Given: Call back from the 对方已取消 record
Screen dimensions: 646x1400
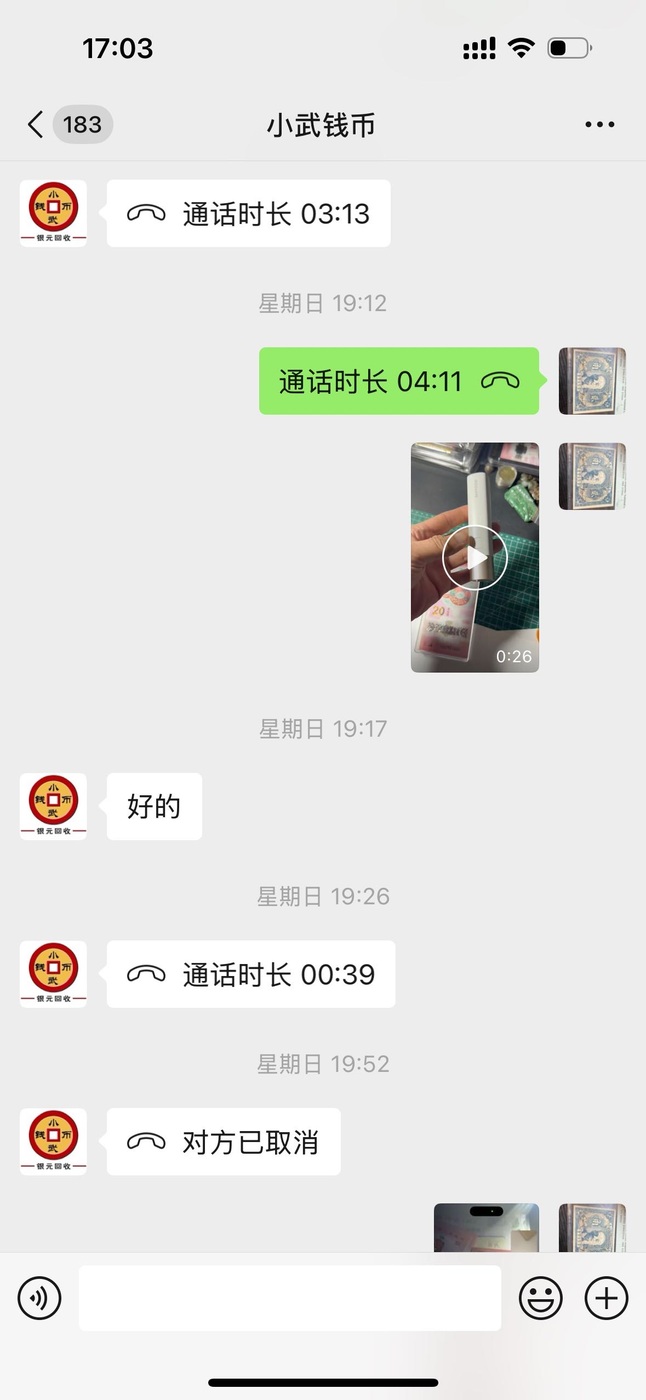Looking at the screenshot, I should click(224, 1142).
